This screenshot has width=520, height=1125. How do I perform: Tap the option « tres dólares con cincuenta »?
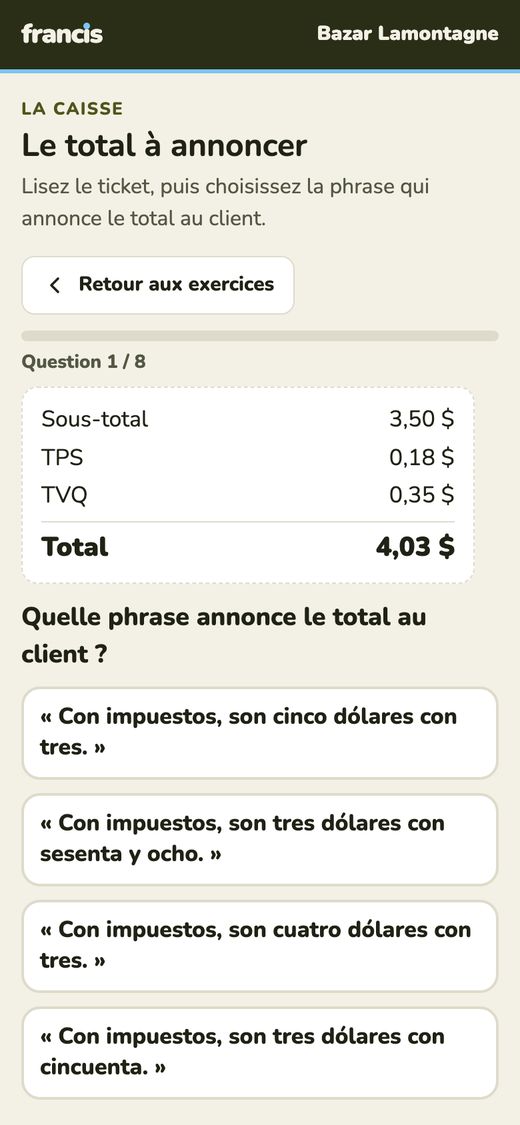click(260, 1053)
